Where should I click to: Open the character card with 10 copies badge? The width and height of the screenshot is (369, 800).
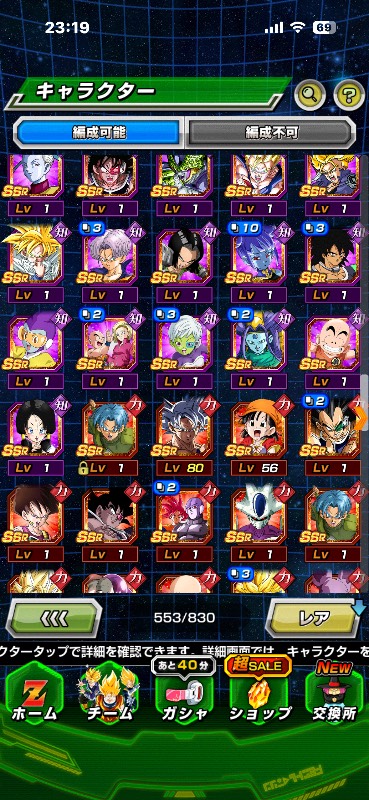[x=258, y=263]
